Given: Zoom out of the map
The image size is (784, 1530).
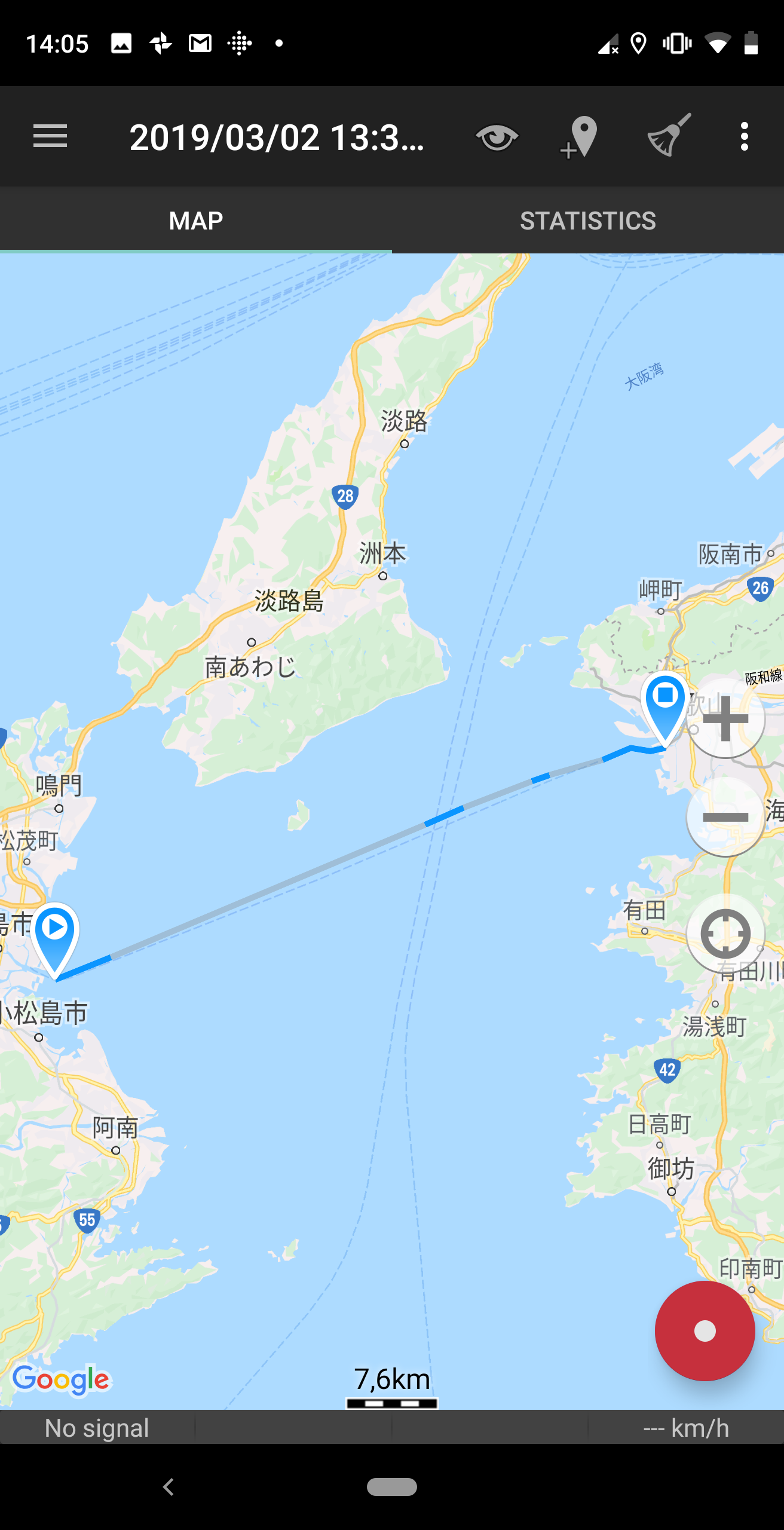Looking at the screenshot, I should [x=725, y=816].
